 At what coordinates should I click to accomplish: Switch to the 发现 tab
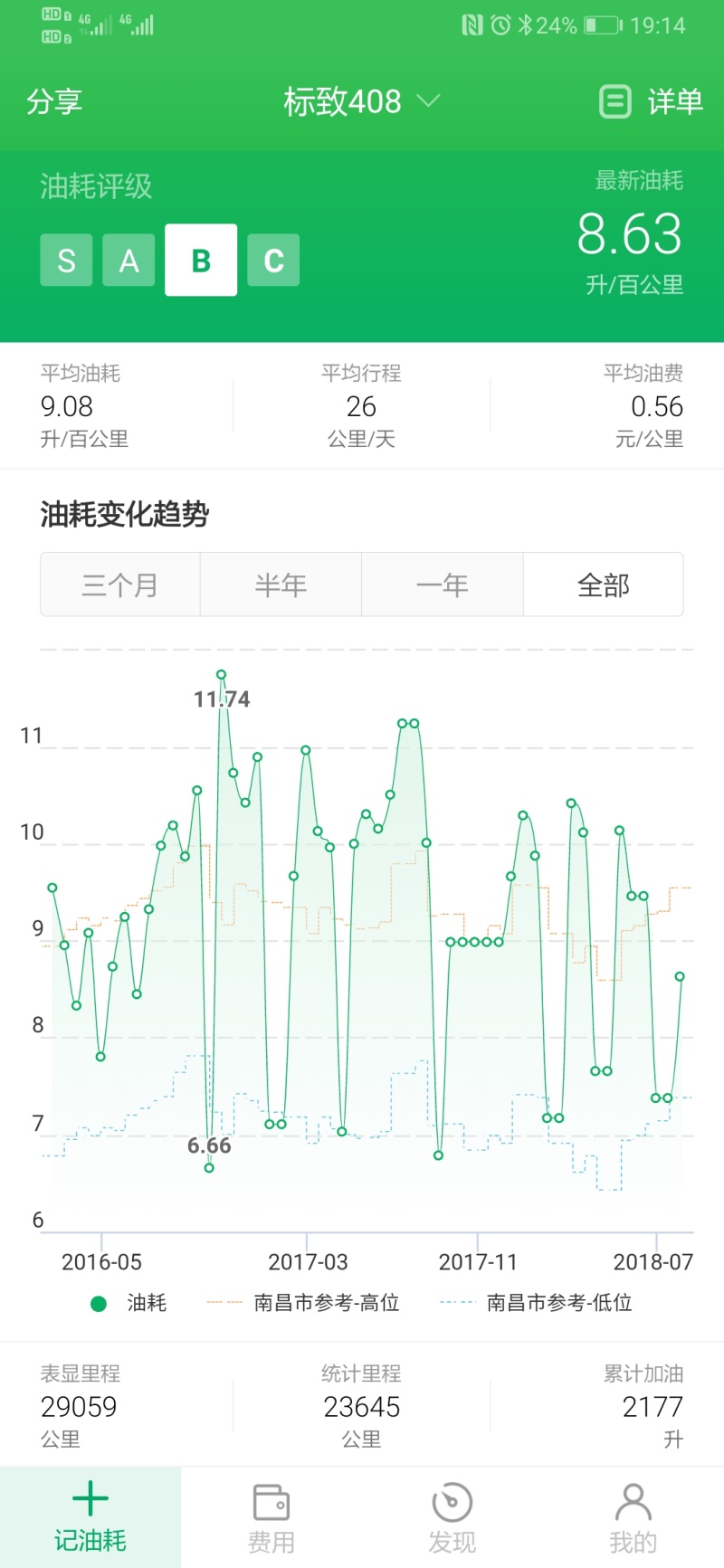point(452,1518)
